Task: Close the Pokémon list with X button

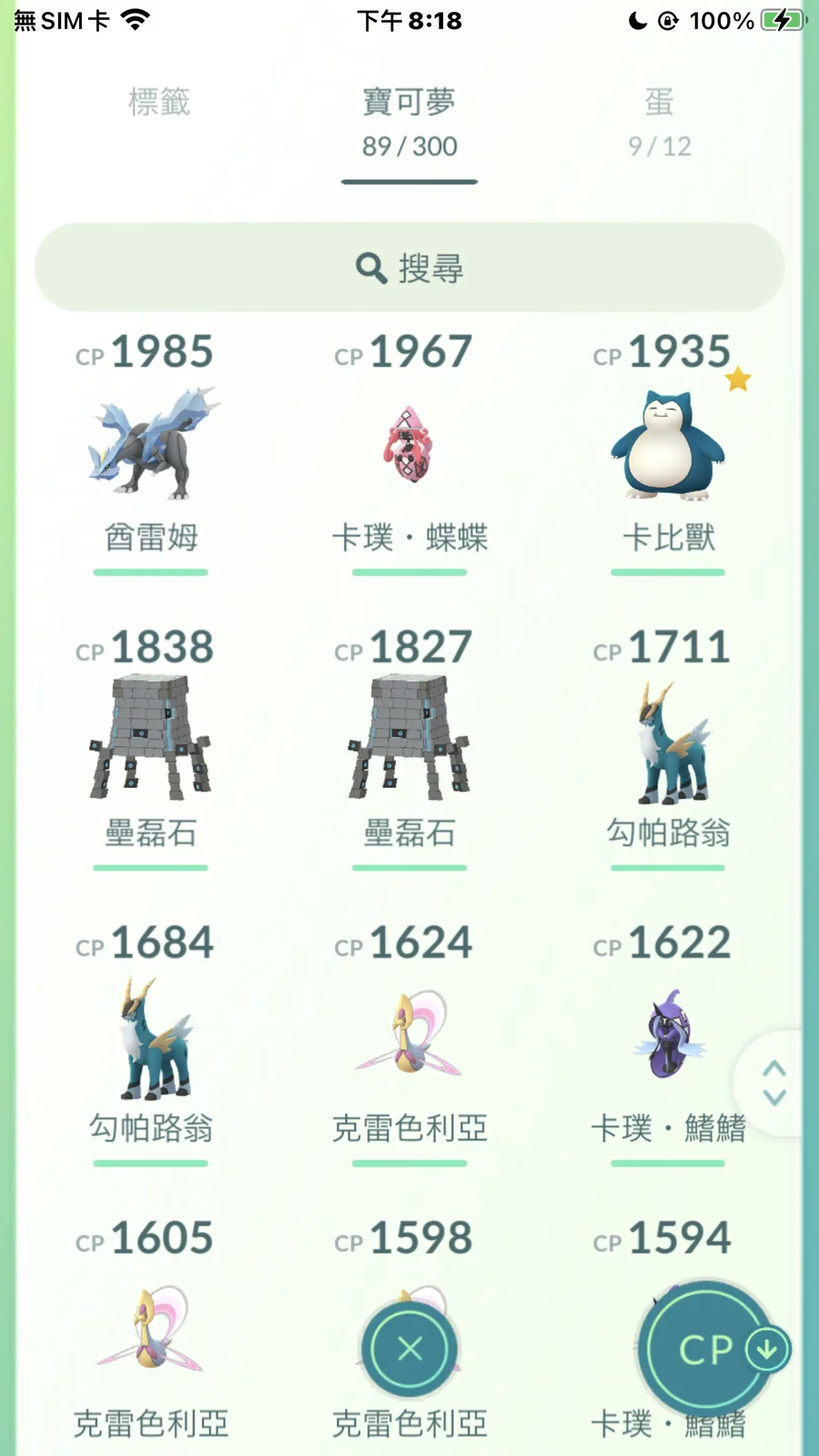Action: pyautogui.click(x=409, y=1349)
